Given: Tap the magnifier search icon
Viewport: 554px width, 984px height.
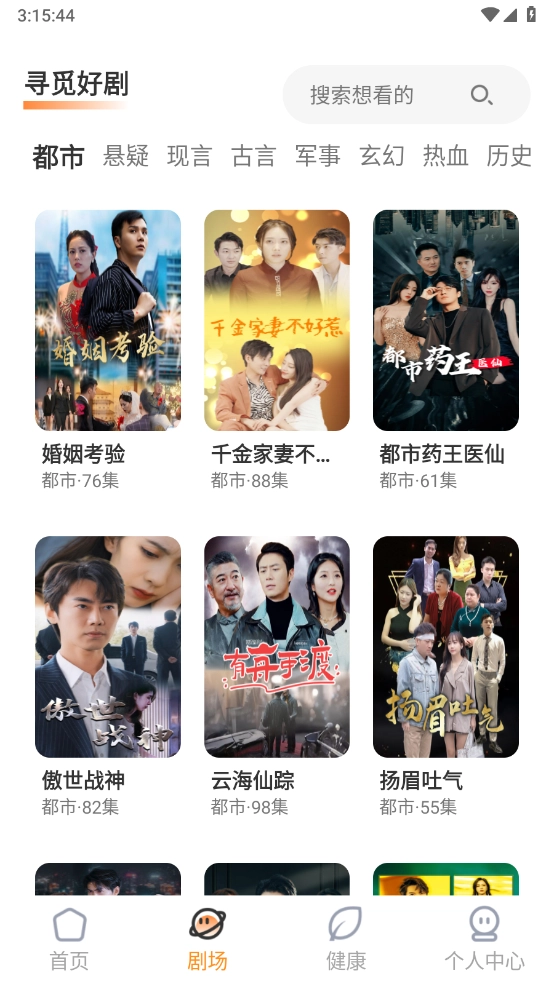Looking at the screenshot, I should [x=481, y=95].
